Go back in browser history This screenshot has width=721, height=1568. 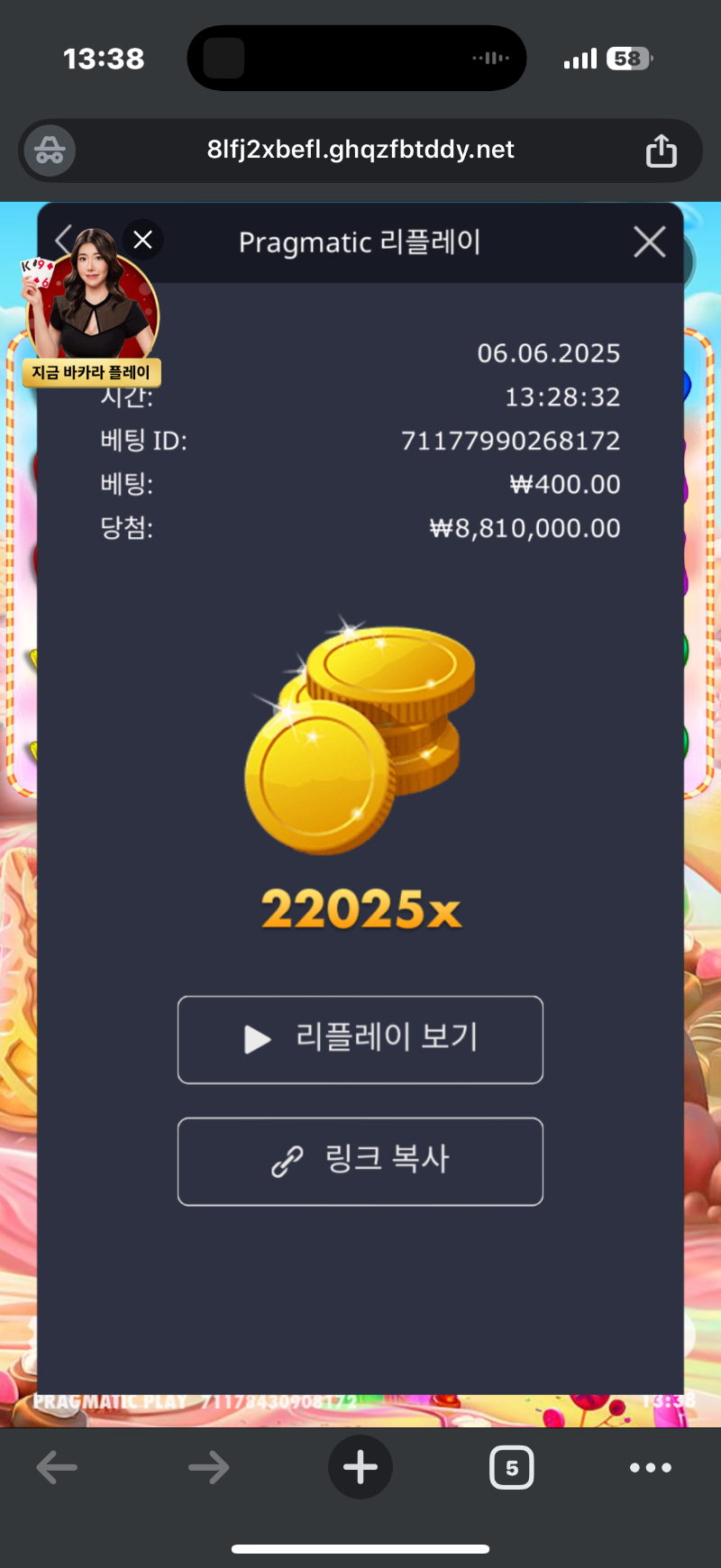coord(57,1467)
